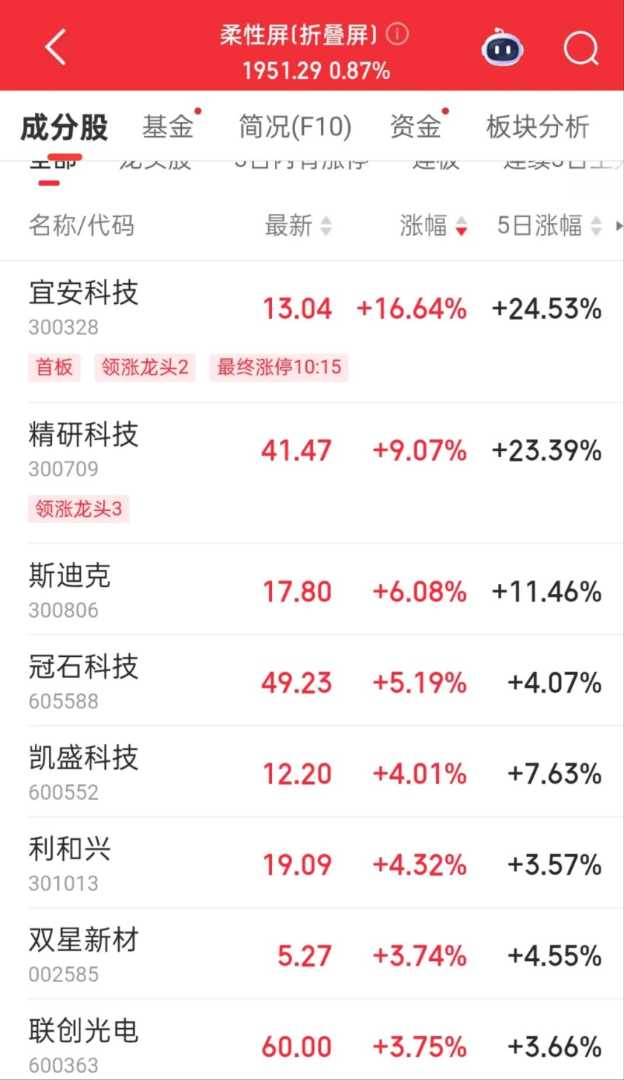The image size is (624, 1080).
Task: Open 联创光电 quote page
Action: pos(84,1030)
